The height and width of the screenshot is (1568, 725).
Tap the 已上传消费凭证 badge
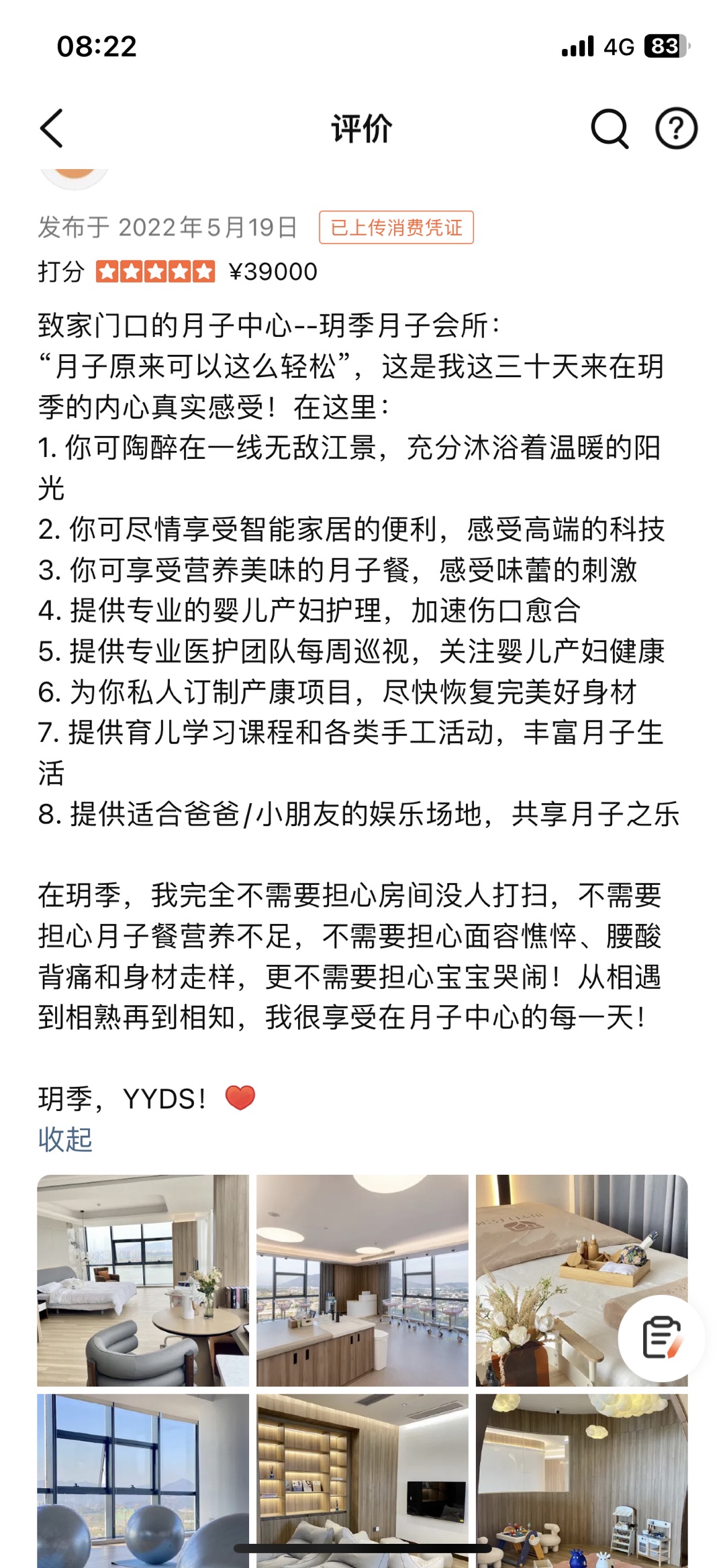point(396,227)
